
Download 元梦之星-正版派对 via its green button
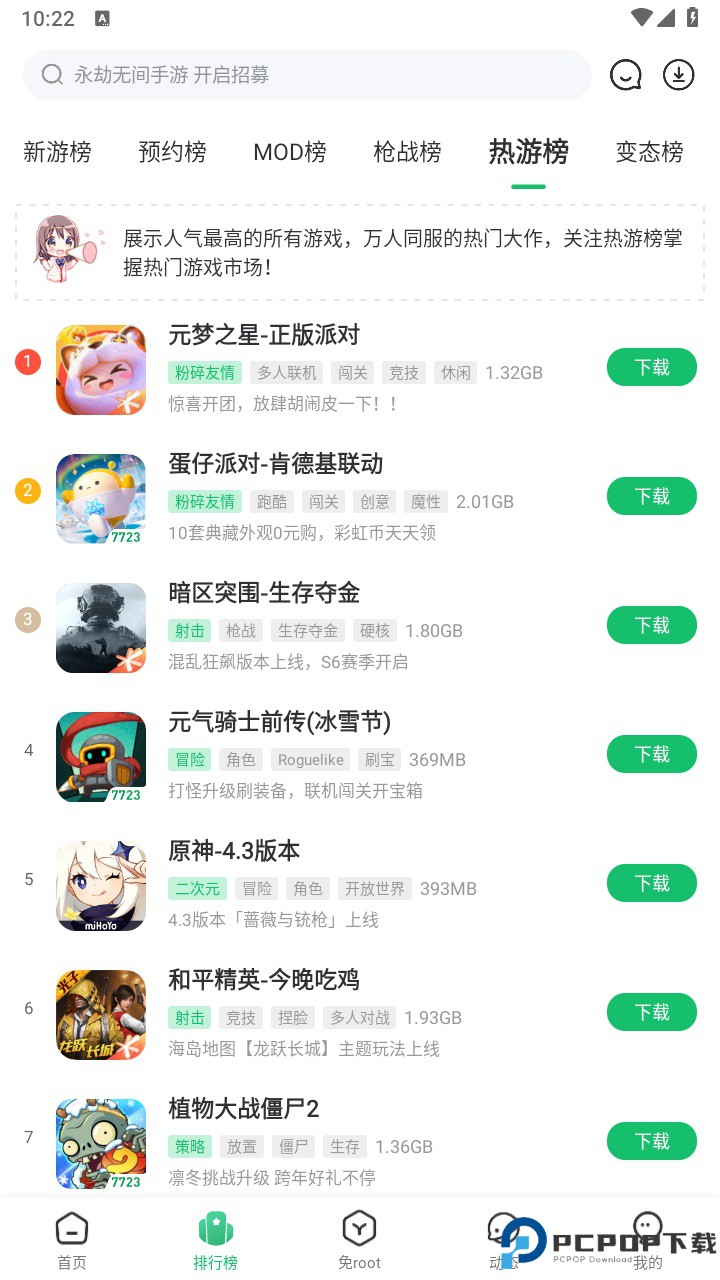tap(651, 367)
